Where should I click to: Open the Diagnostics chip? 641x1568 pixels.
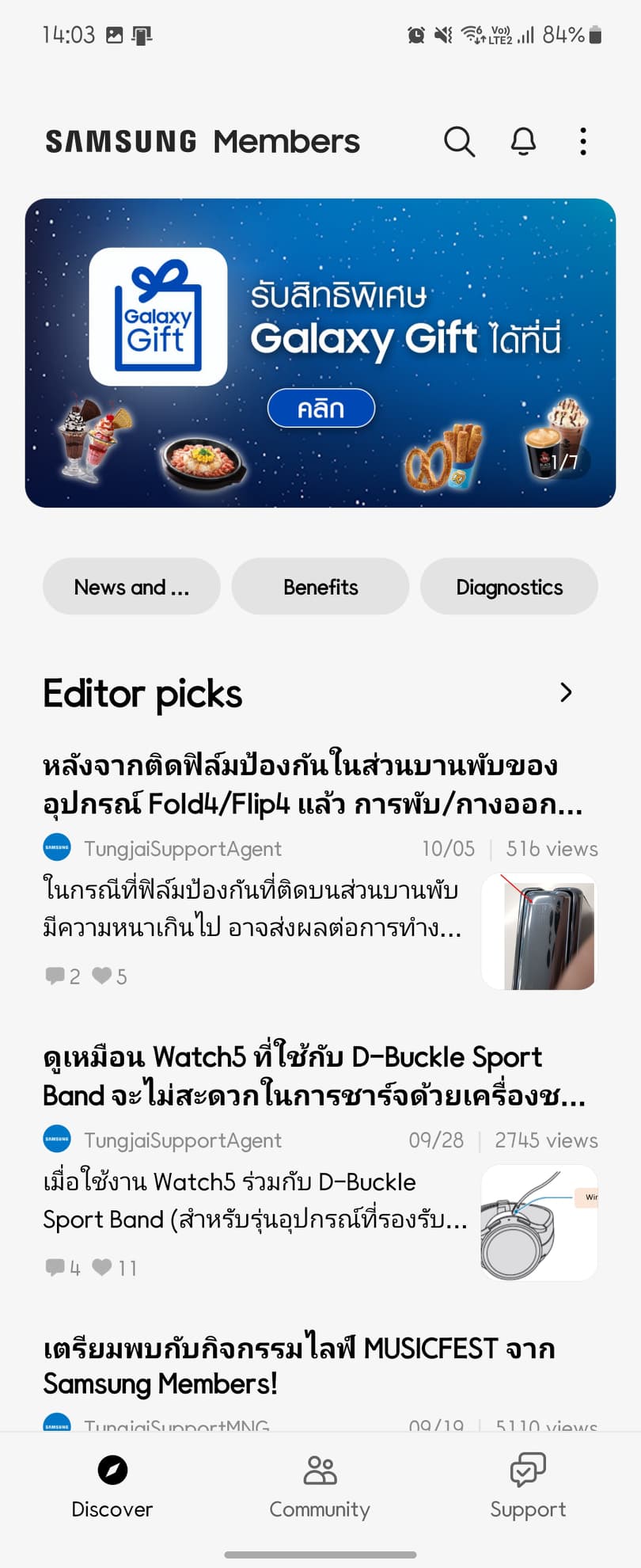pos(509,587)
